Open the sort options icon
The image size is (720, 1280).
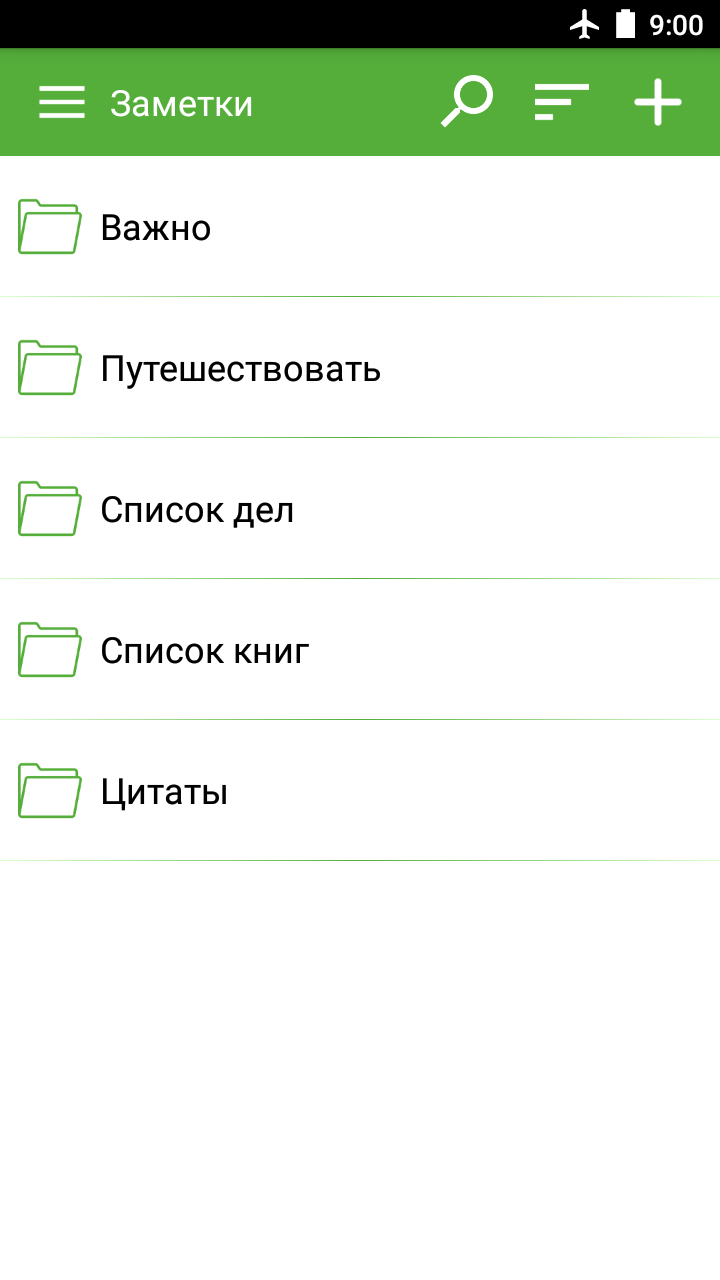(562, 103)
